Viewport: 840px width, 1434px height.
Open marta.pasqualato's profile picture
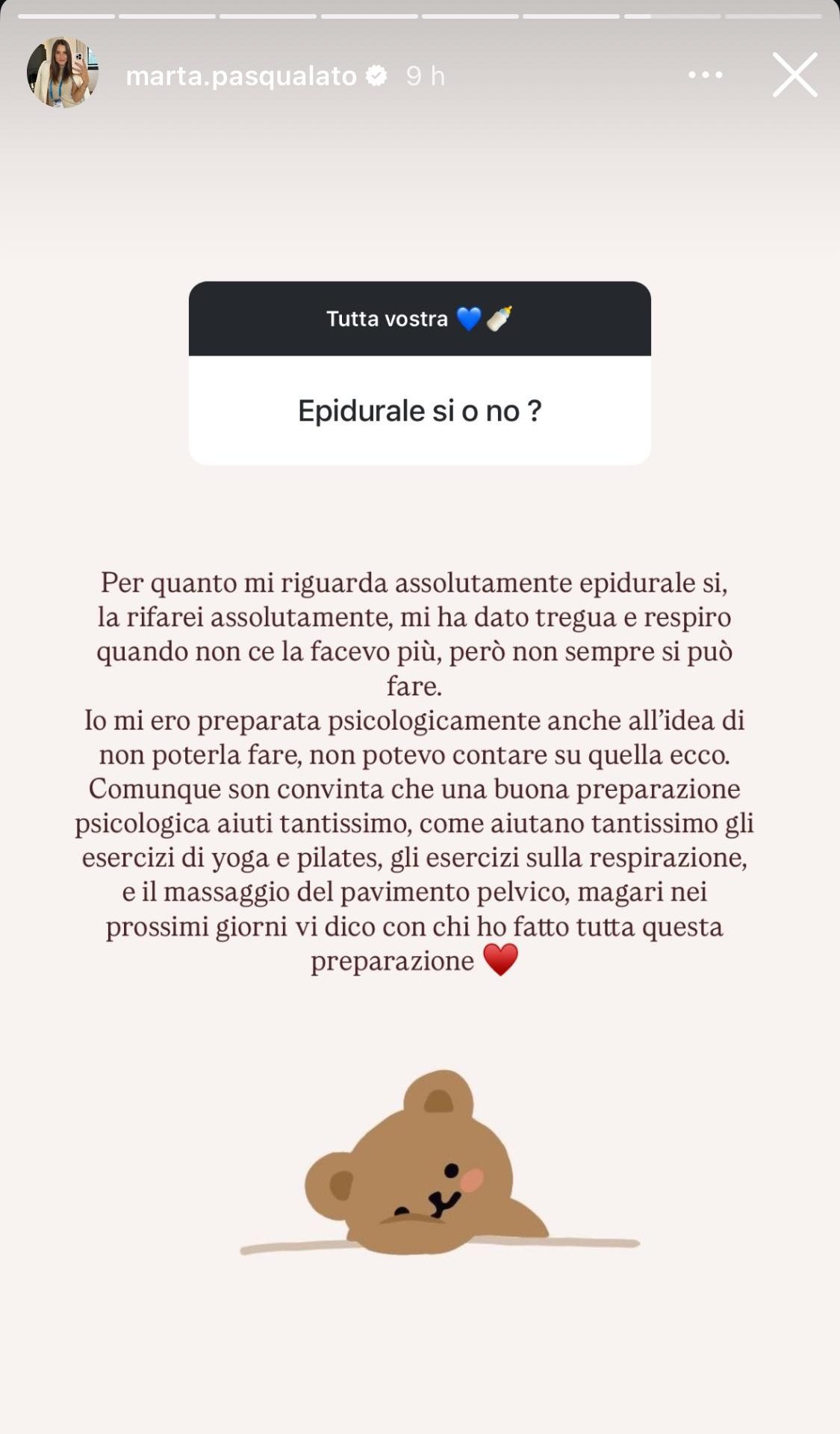coord(63,73)
